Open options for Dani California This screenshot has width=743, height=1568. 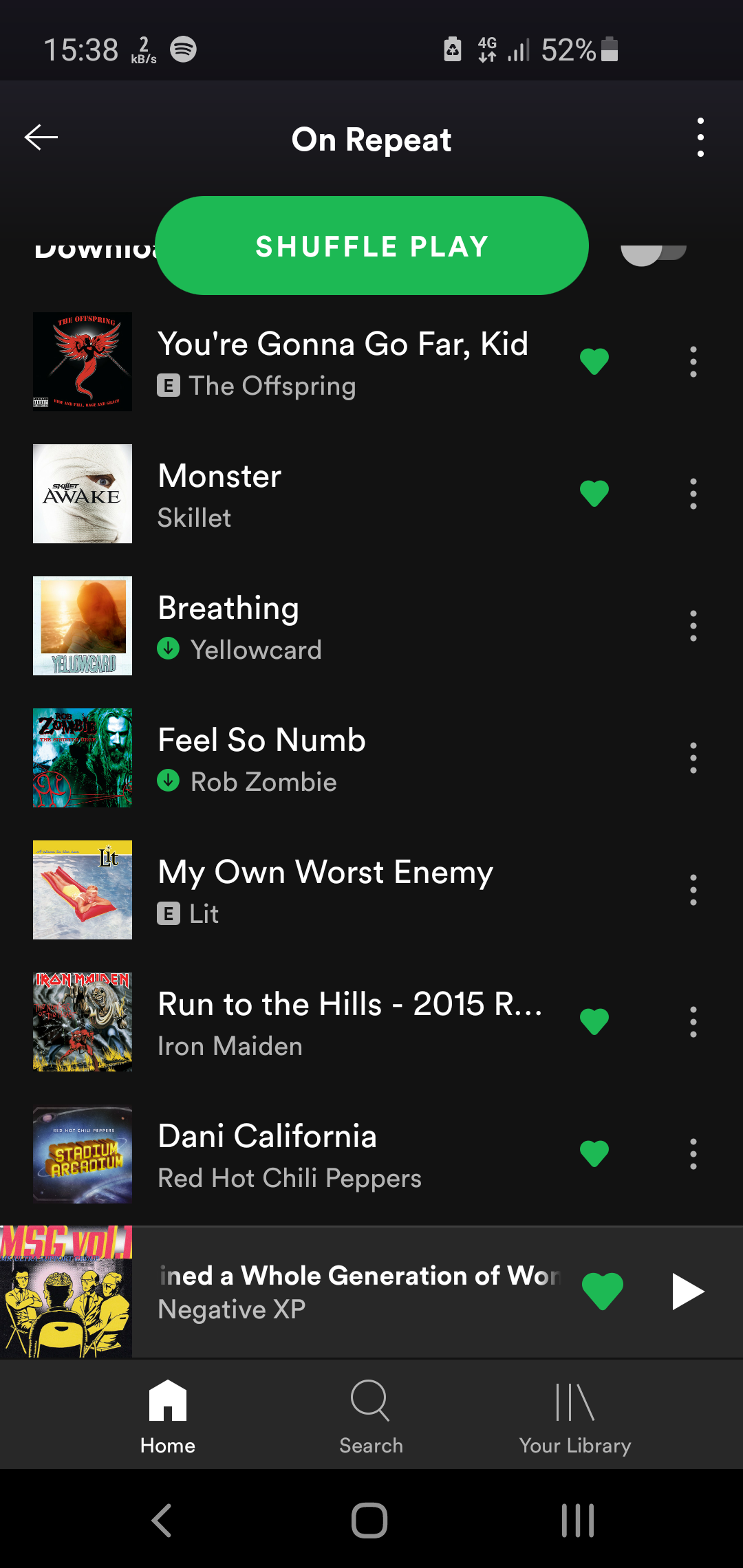tap(693, 1154)
